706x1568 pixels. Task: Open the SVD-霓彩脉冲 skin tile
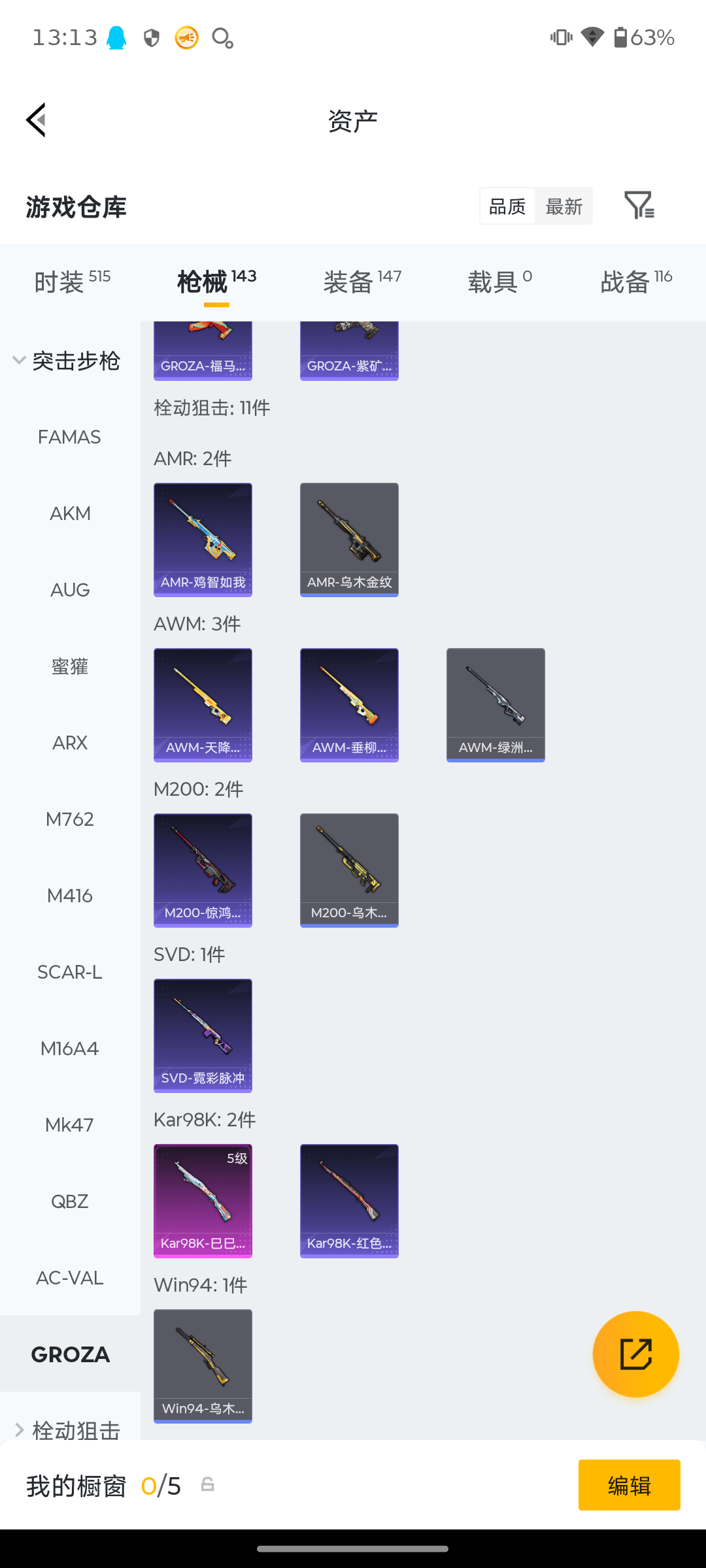(x=203, y=1036)
